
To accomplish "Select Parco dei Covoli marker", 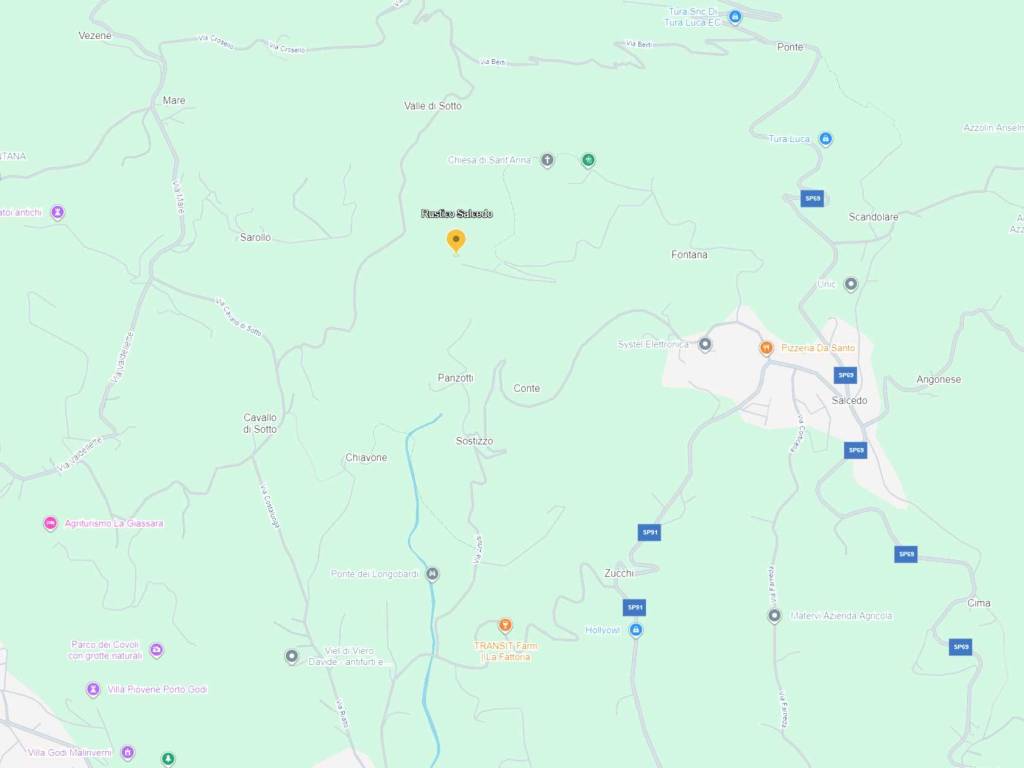I will (x=156, y=650).
